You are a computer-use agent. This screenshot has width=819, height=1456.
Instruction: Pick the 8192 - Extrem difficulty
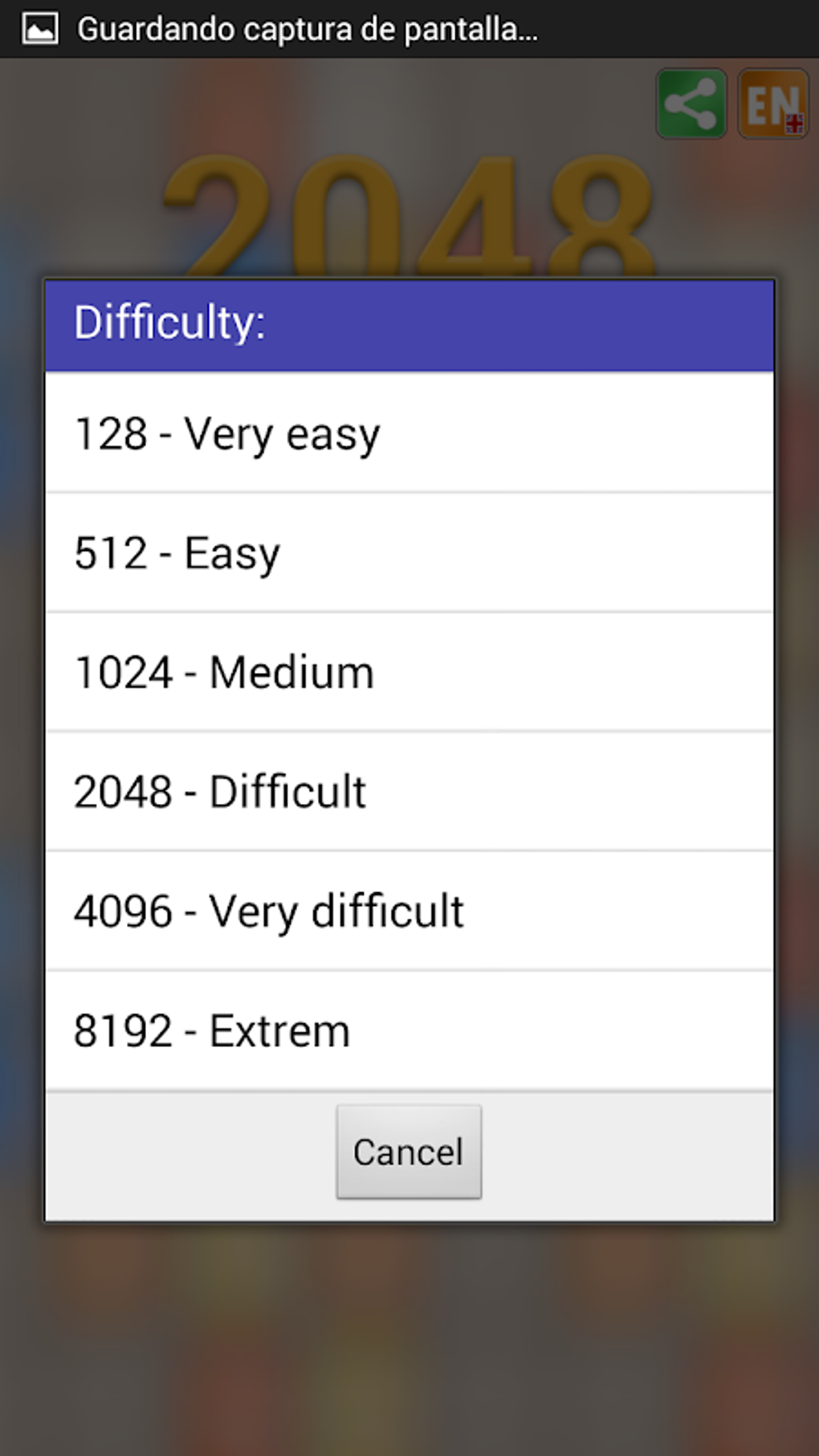pos(409,1030)
